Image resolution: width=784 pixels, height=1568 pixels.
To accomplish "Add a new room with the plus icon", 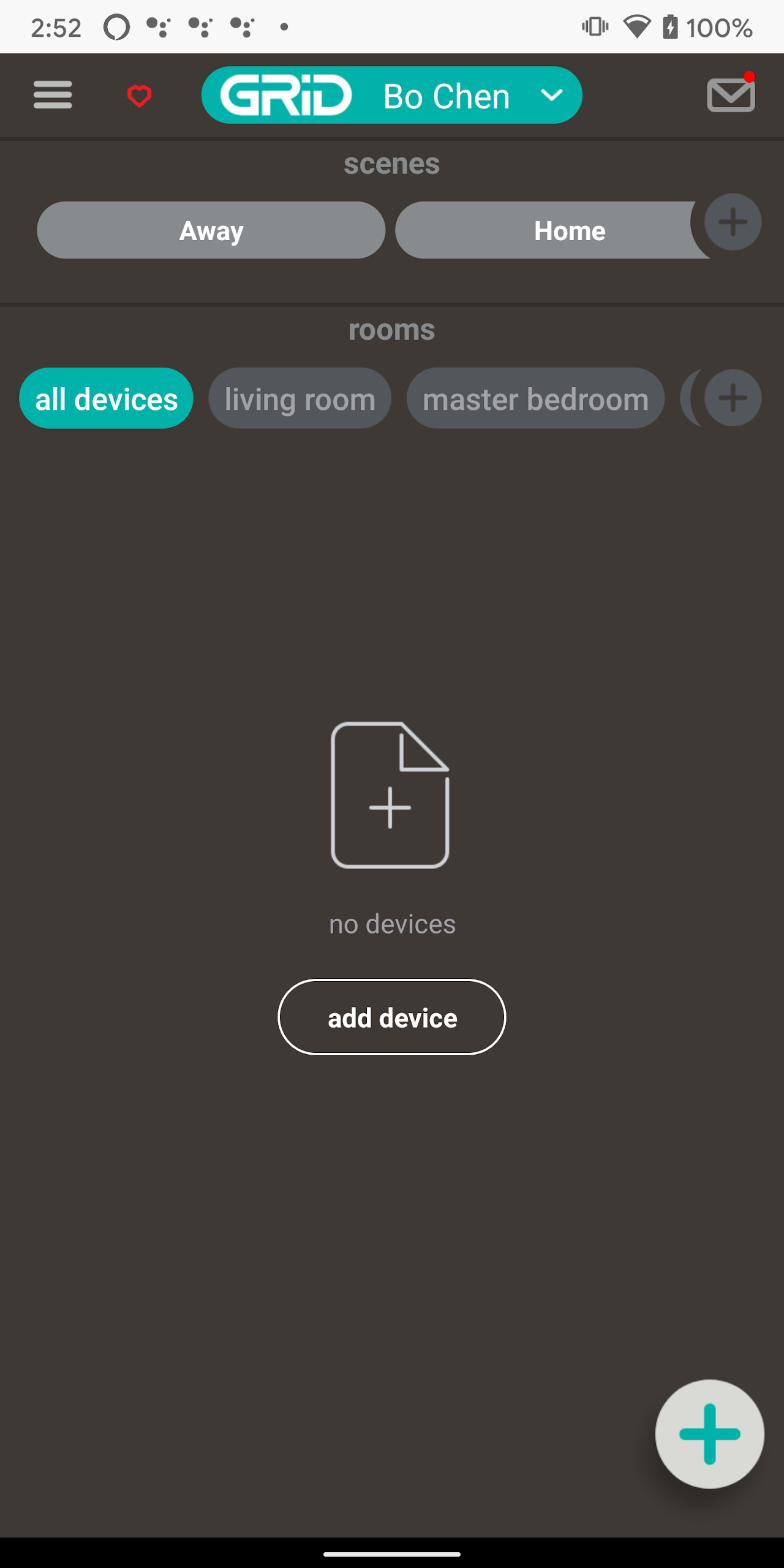I will [x=733, y=398].
